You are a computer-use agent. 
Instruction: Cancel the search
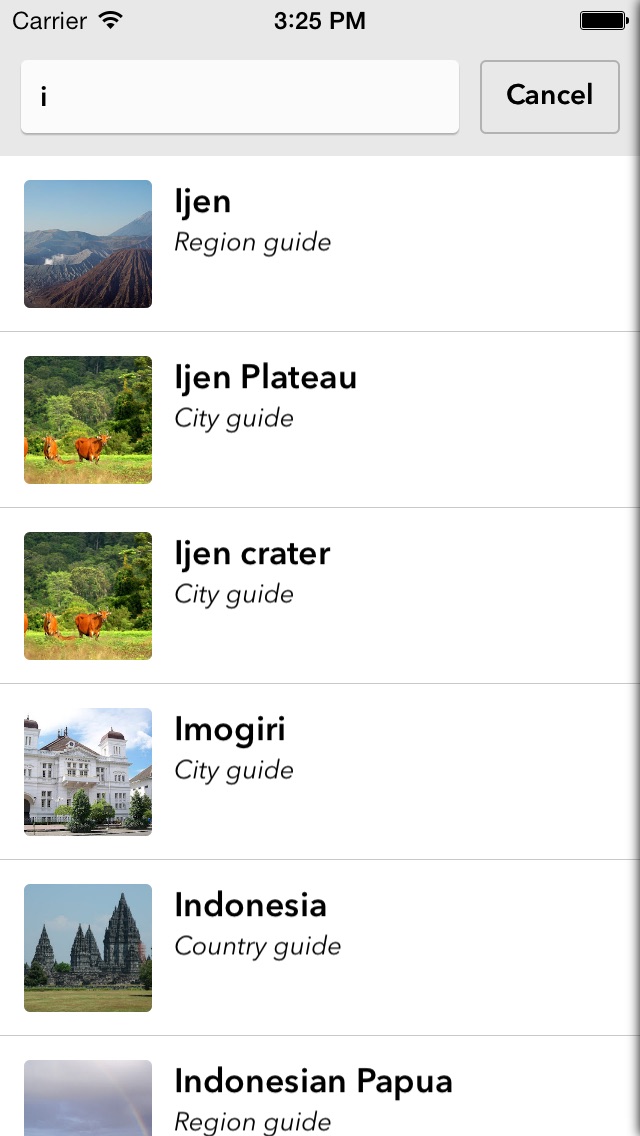click(x=549, y=96)
